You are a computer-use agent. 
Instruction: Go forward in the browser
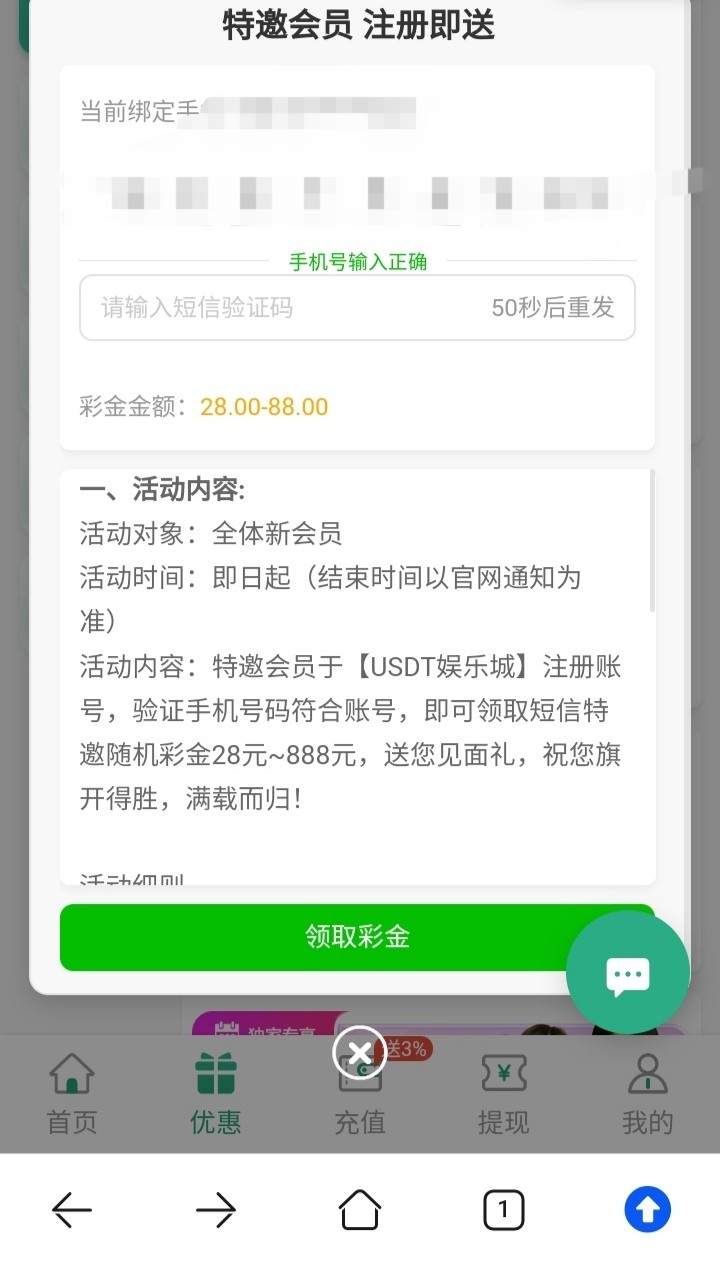(216, 1211)
